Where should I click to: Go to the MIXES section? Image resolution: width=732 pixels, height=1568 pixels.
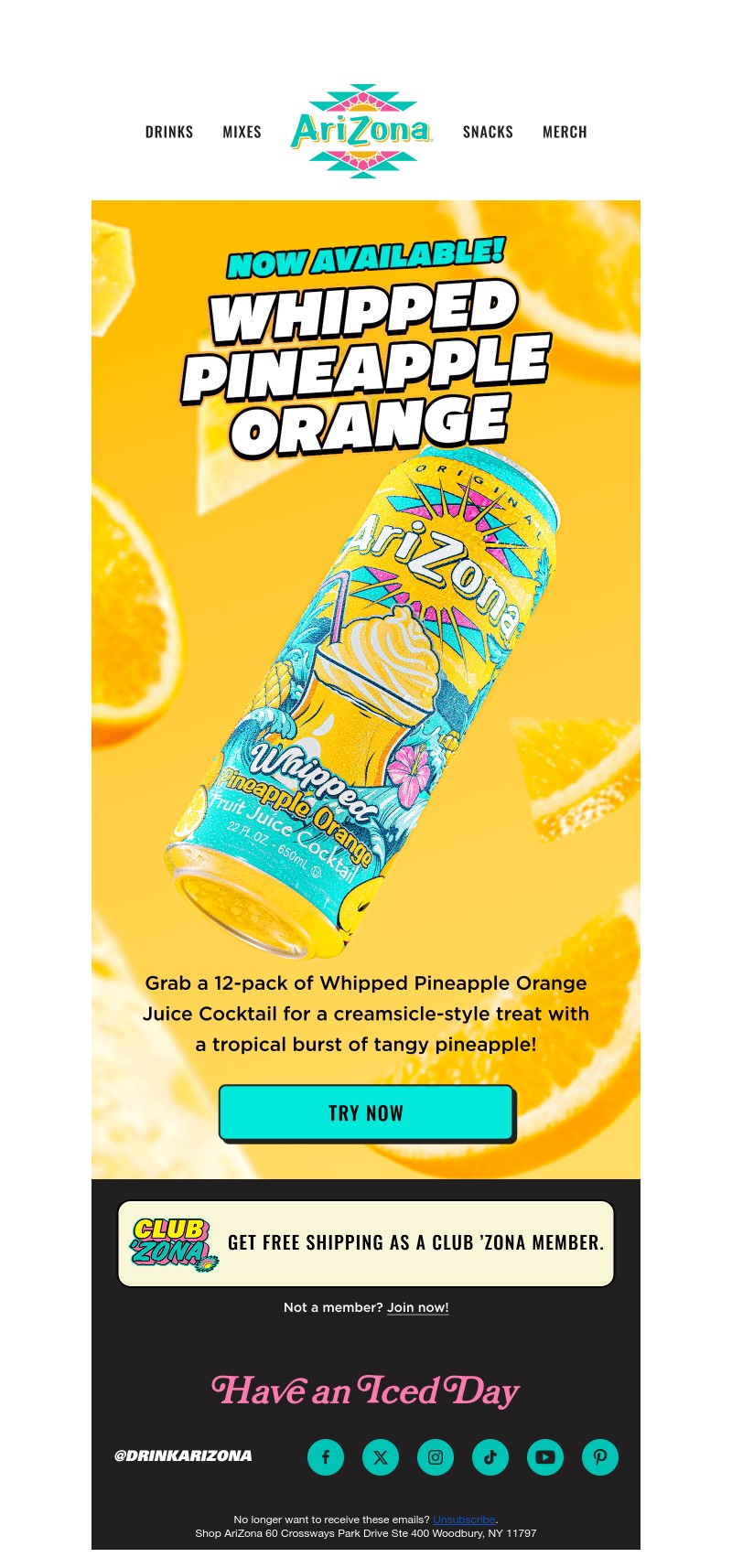coord(242,132)
